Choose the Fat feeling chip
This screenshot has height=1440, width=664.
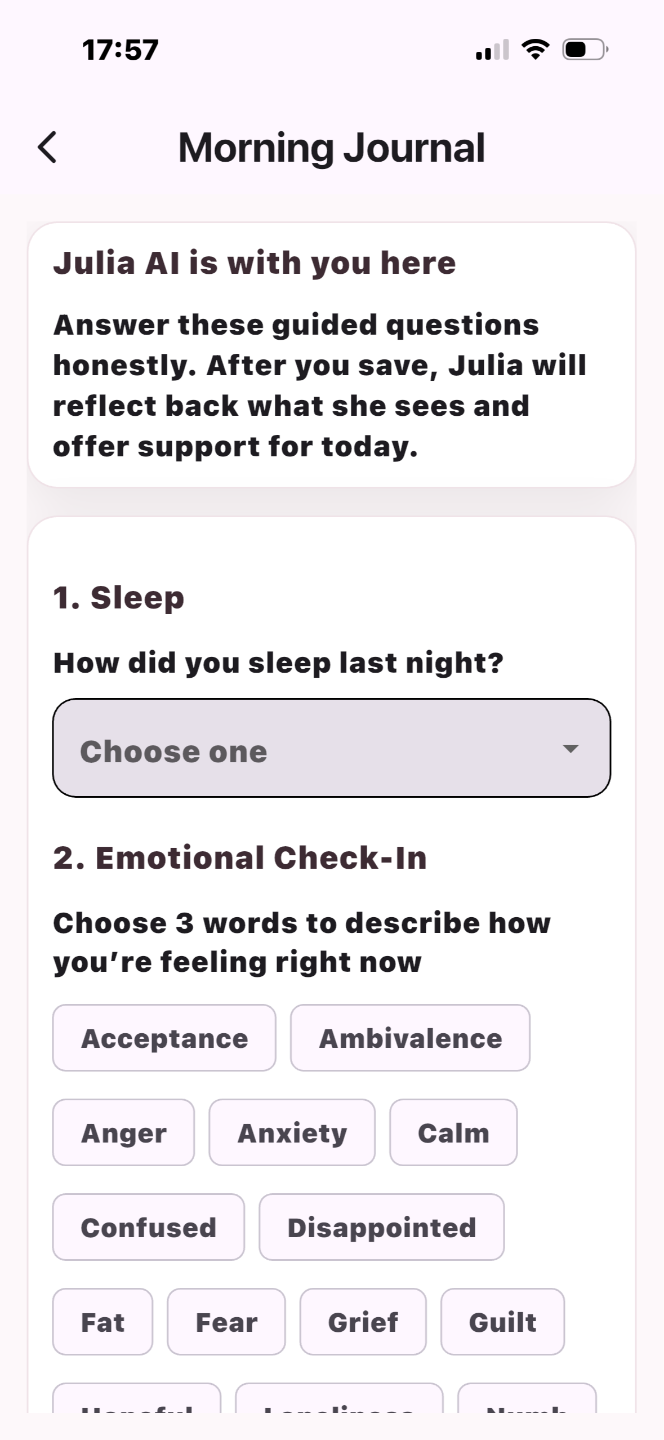[x=103, y=1322]
